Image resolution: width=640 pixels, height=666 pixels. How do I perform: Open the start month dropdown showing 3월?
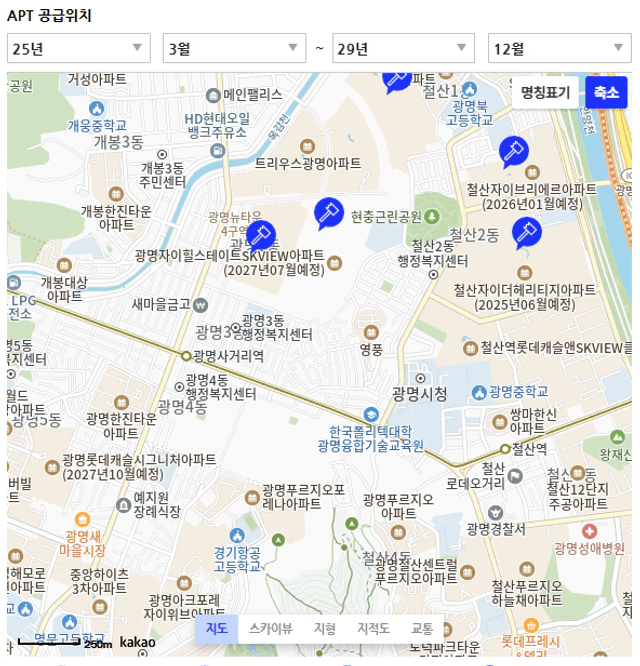233,48
